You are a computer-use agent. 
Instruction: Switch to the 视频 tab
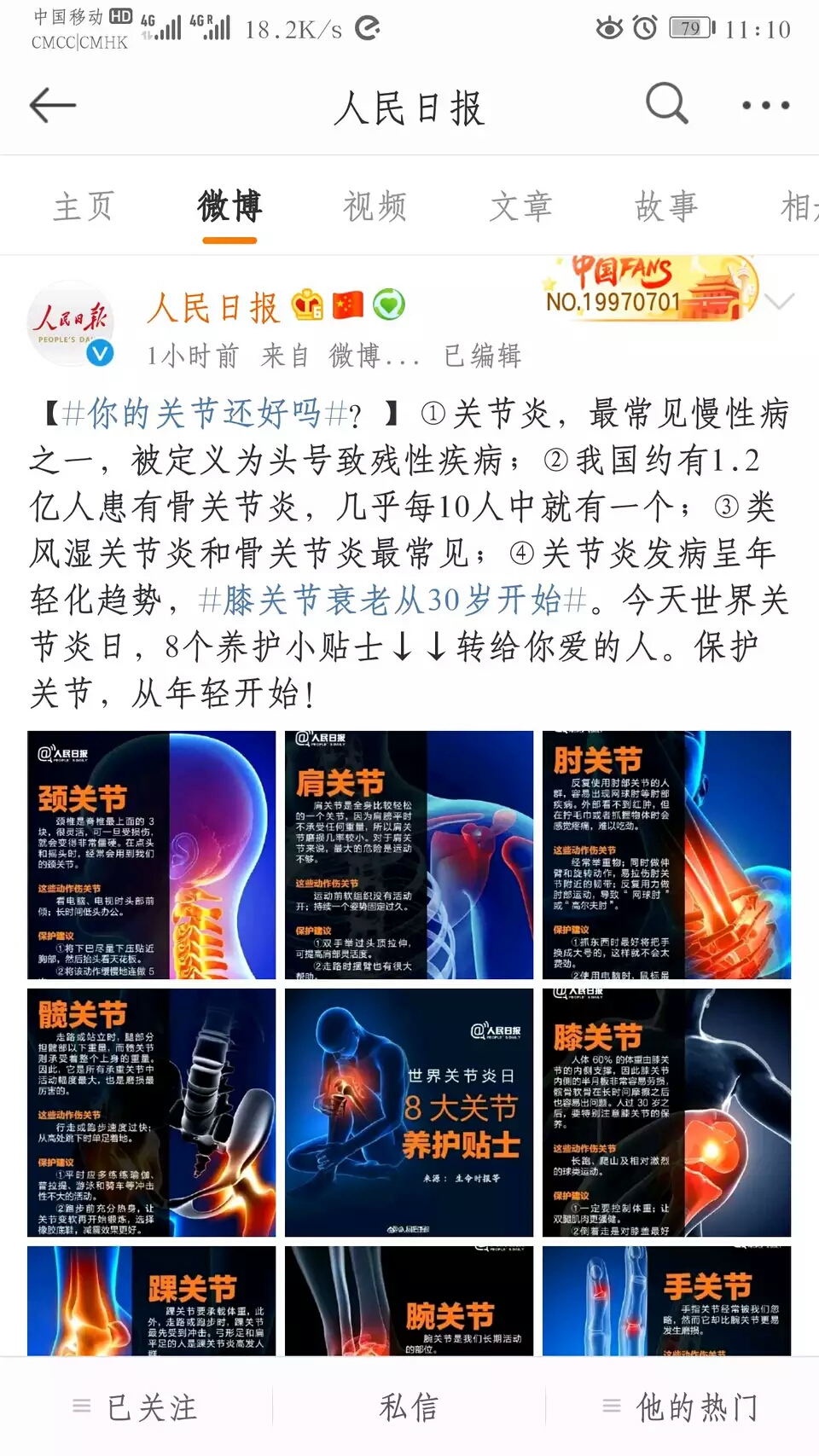tap(375, 206)
